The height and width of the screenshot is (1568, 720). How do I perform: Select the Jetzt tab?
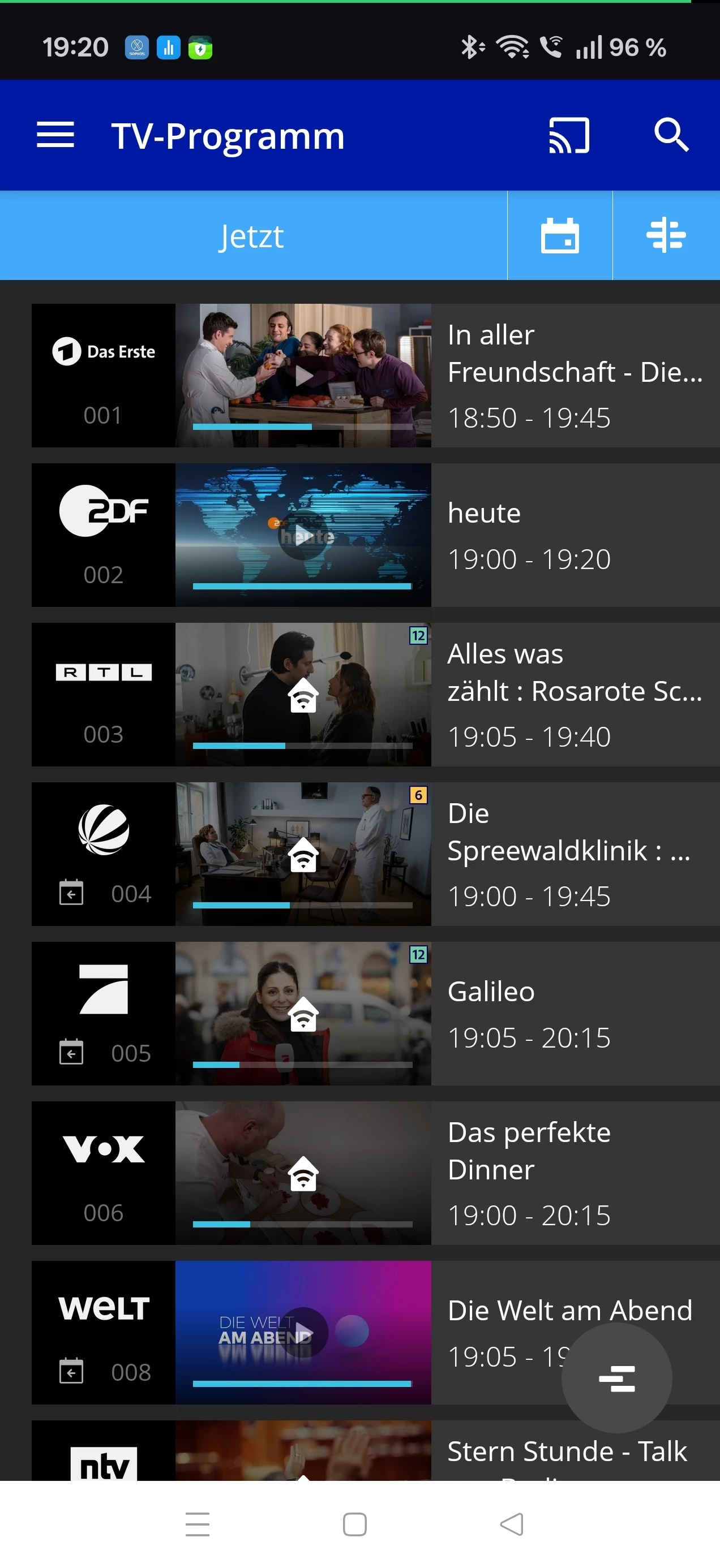pyautogui.click(x=252, y=236)
